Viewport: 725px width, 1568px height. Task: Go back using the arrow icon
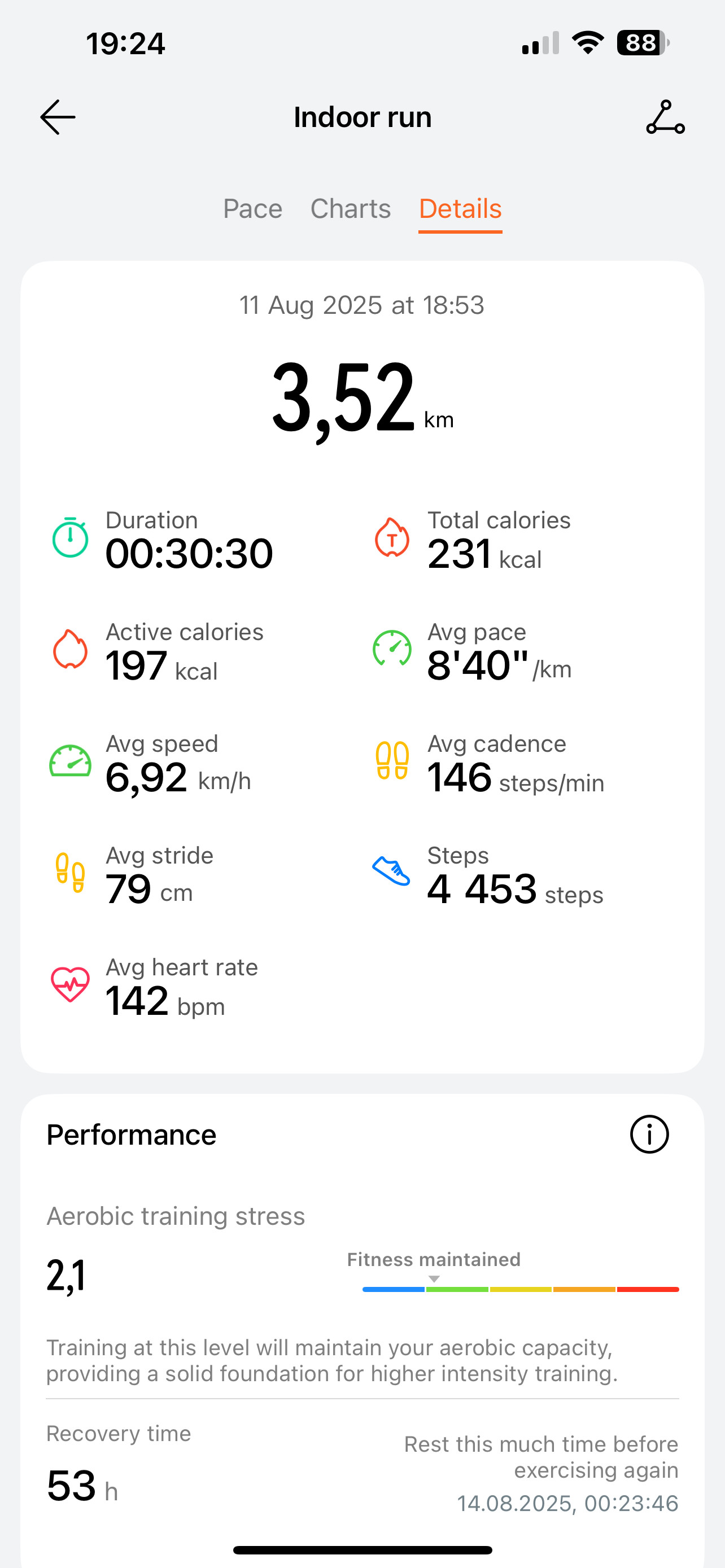point(58,117)
